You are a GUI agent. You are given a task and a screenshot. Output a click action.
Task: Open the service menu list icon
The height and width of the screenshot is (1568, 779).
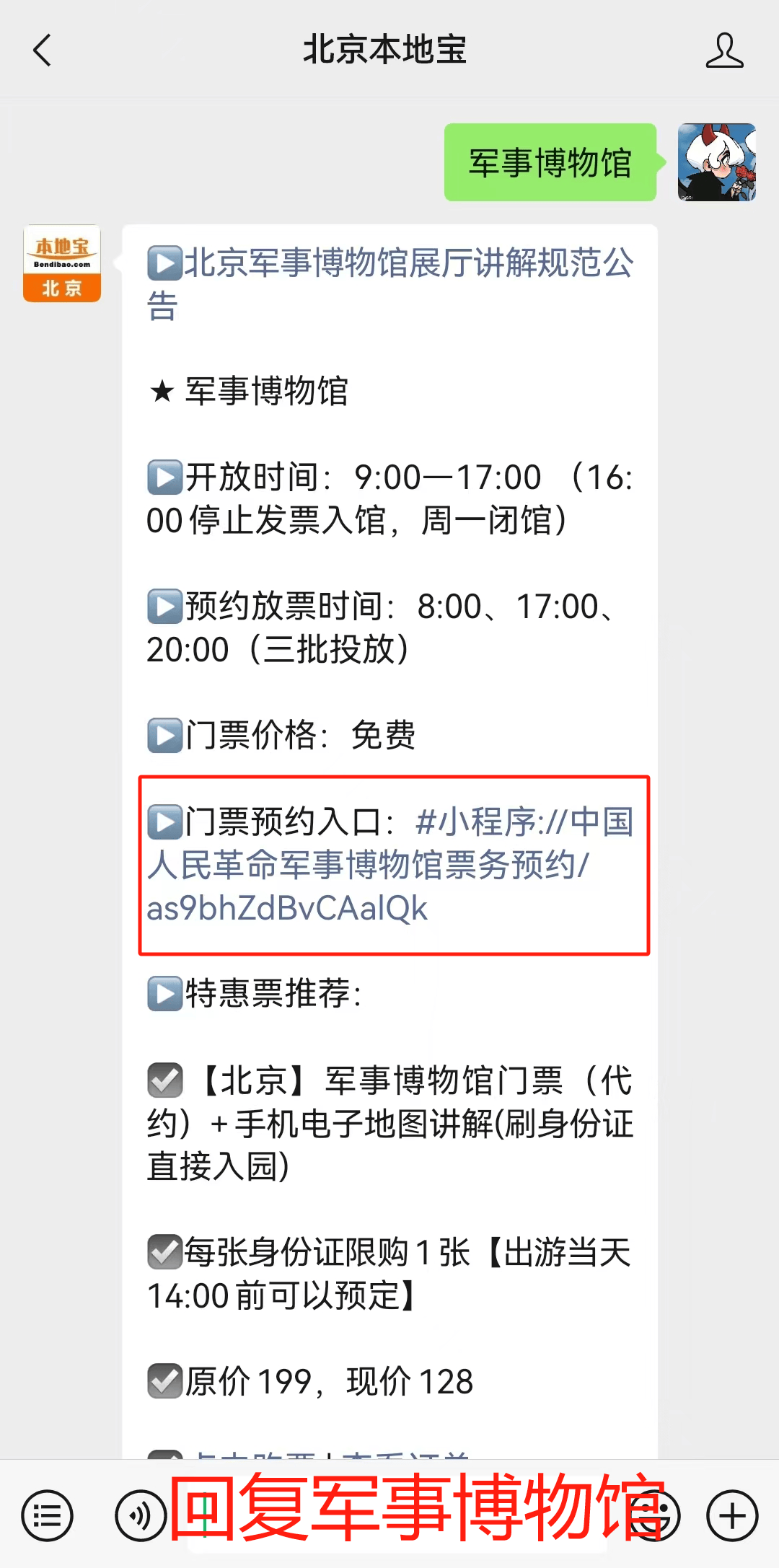click(x=48, y=1515)
